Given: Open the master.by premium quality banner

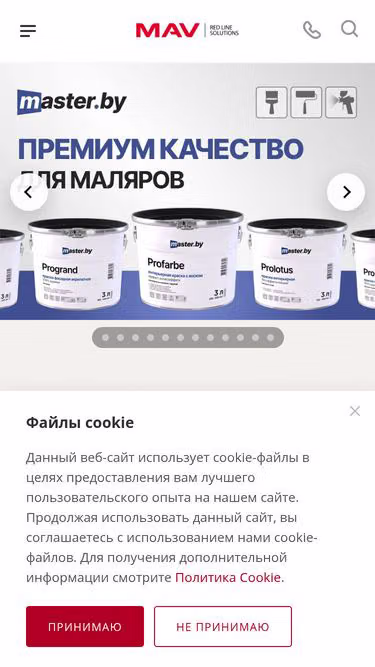Looking at the screenshot, I should point(188,191).
